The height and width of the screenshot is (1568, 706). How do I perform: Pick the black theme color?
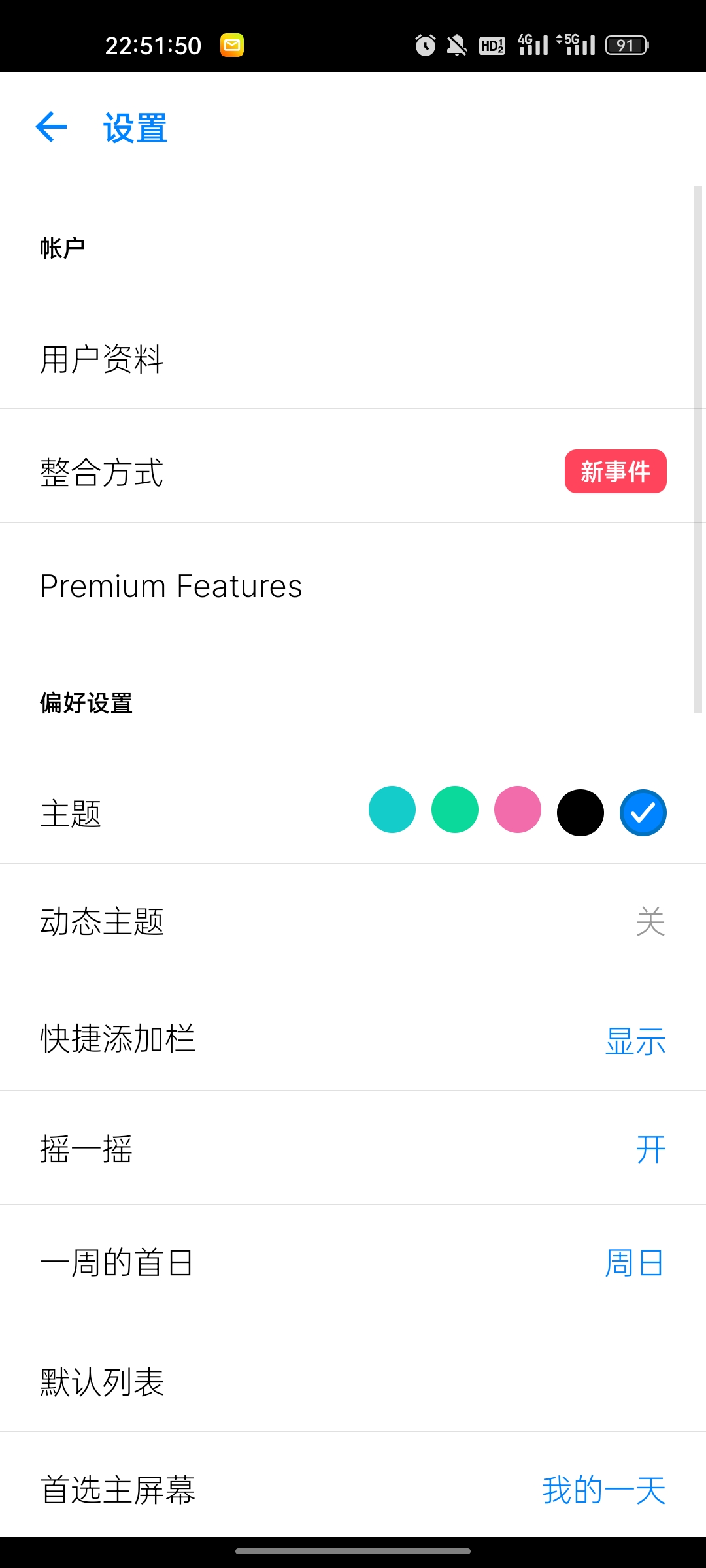pyautogui.click(x=580, y=813)
